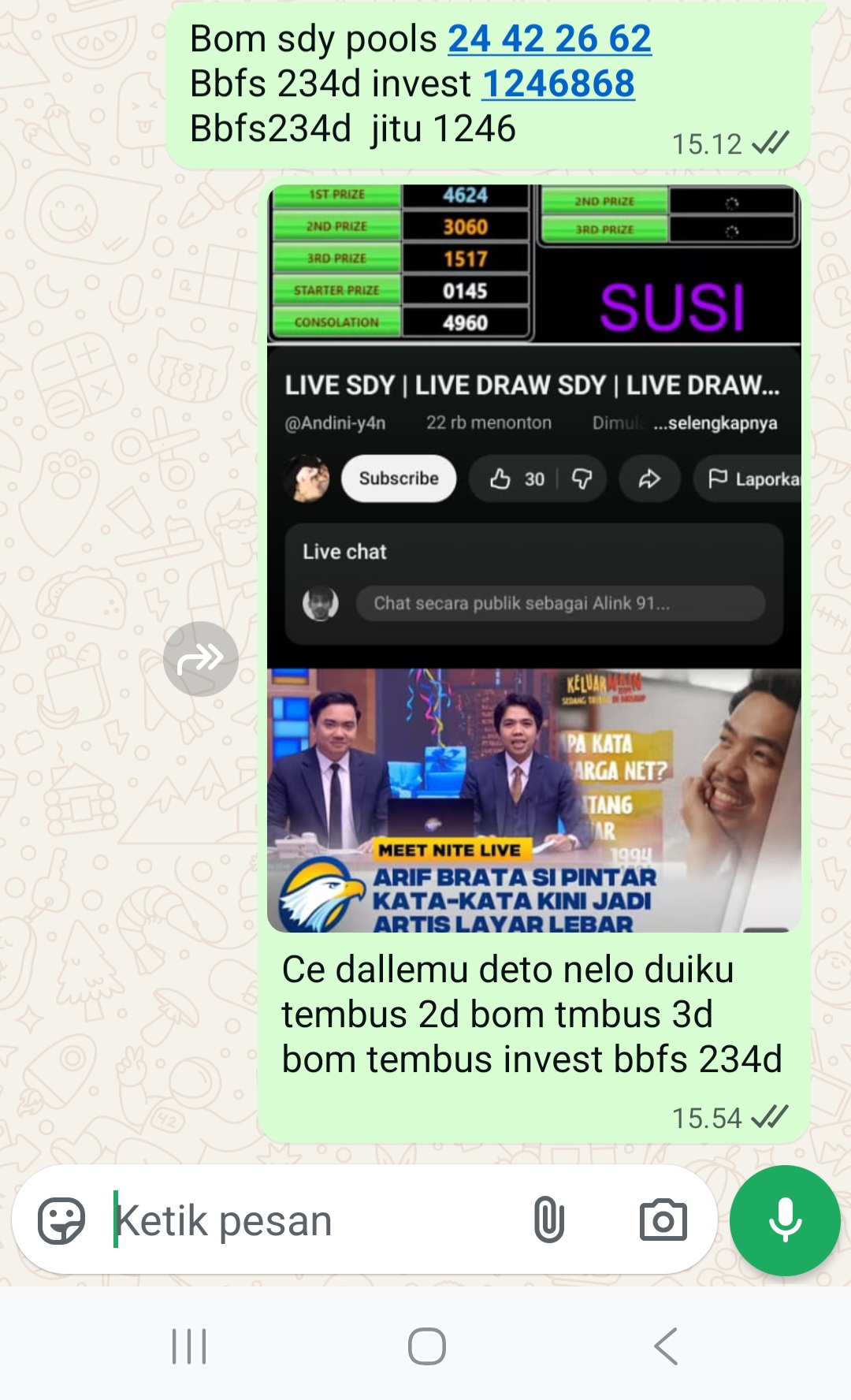Open the camera from message bar
This screenshot has height=1400, width=851.
click(x=663, y=1220)
